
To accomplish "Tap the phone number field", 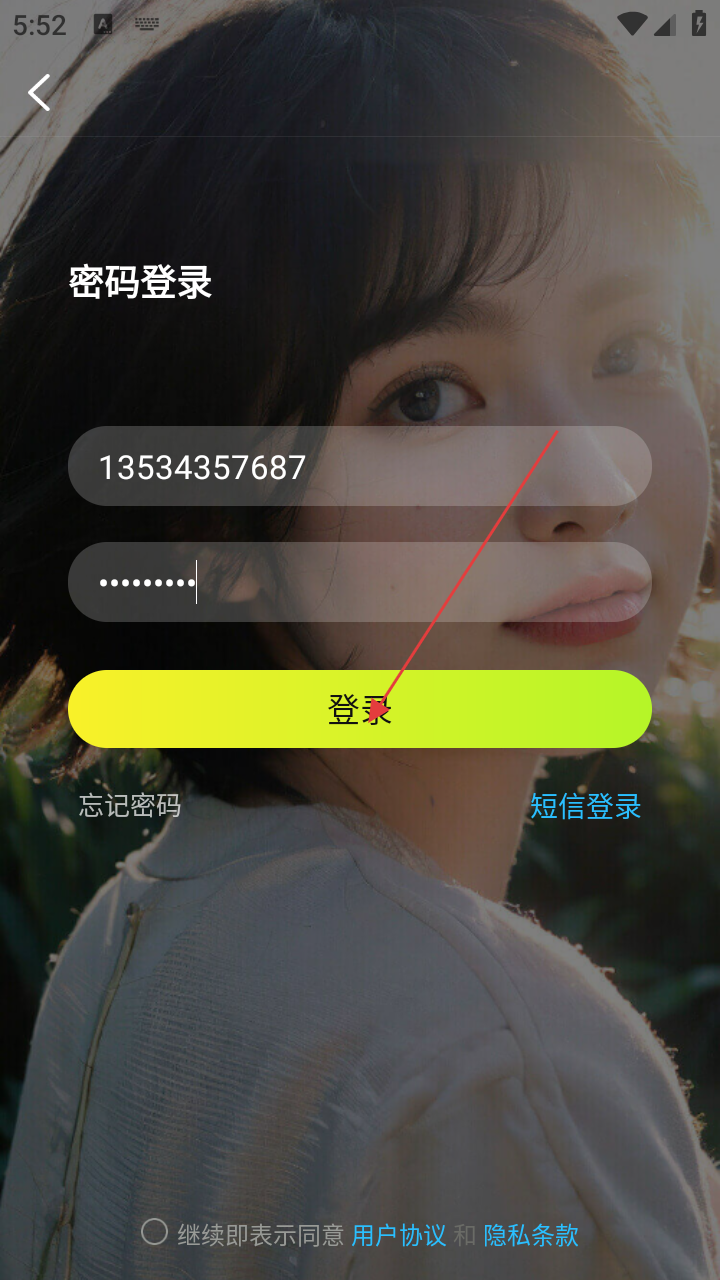I will pos(360,466).
